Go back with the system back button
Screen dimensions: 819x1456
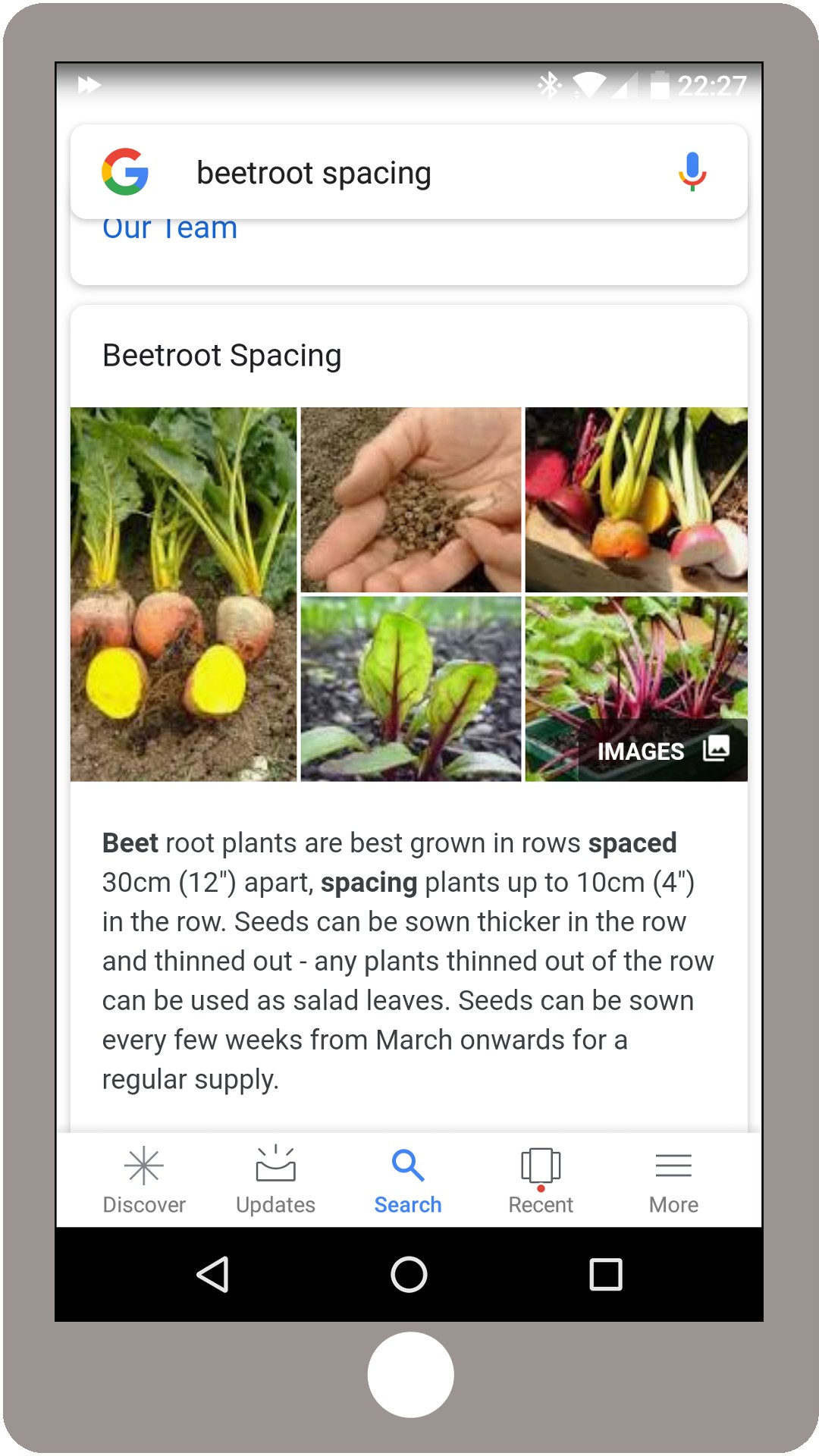pyautogui.click(x=213, y=1274)
